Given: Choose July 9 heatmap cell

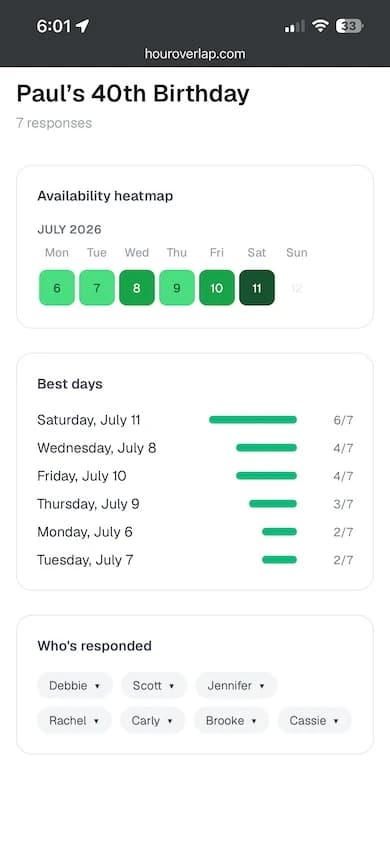Looking at the screenshot, I should click(x=177, y=287).
